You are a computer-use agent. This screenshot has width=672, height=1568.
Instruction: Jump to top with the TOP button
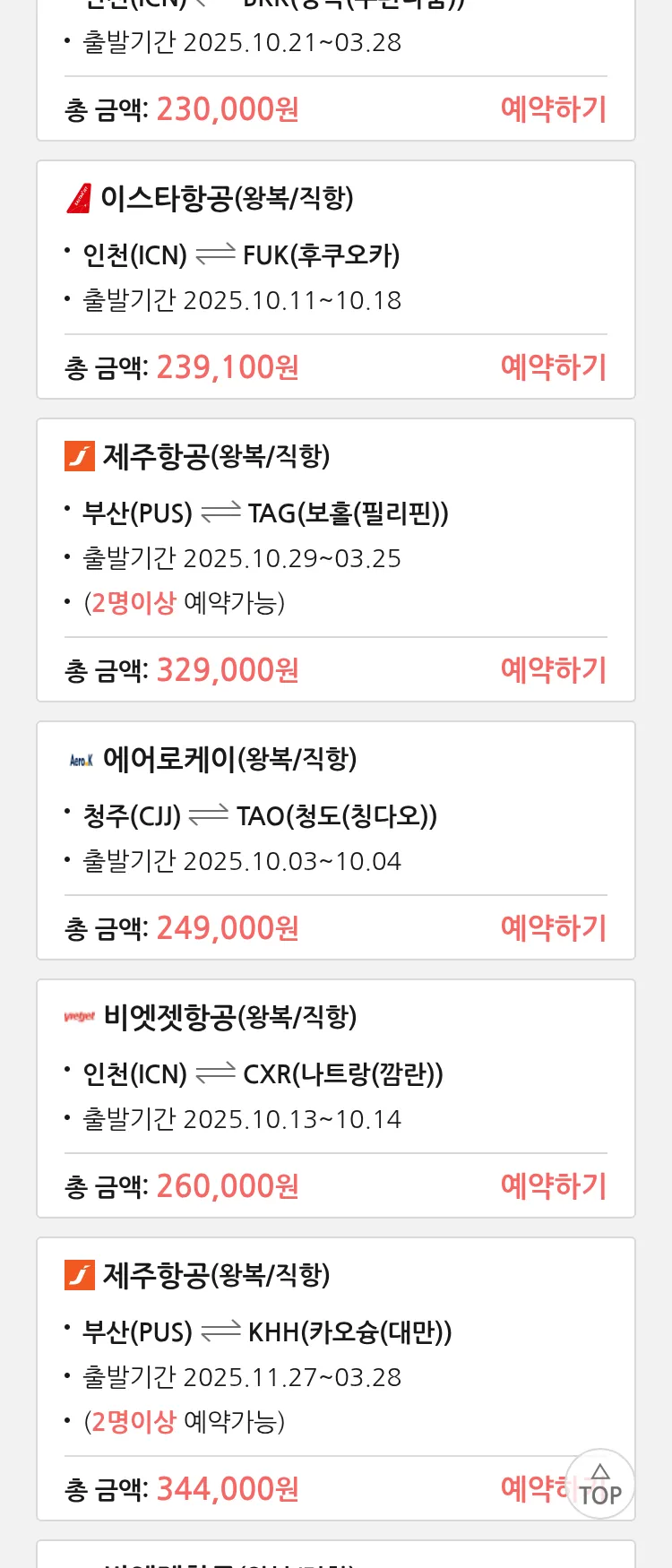(x=599, y=1485)
